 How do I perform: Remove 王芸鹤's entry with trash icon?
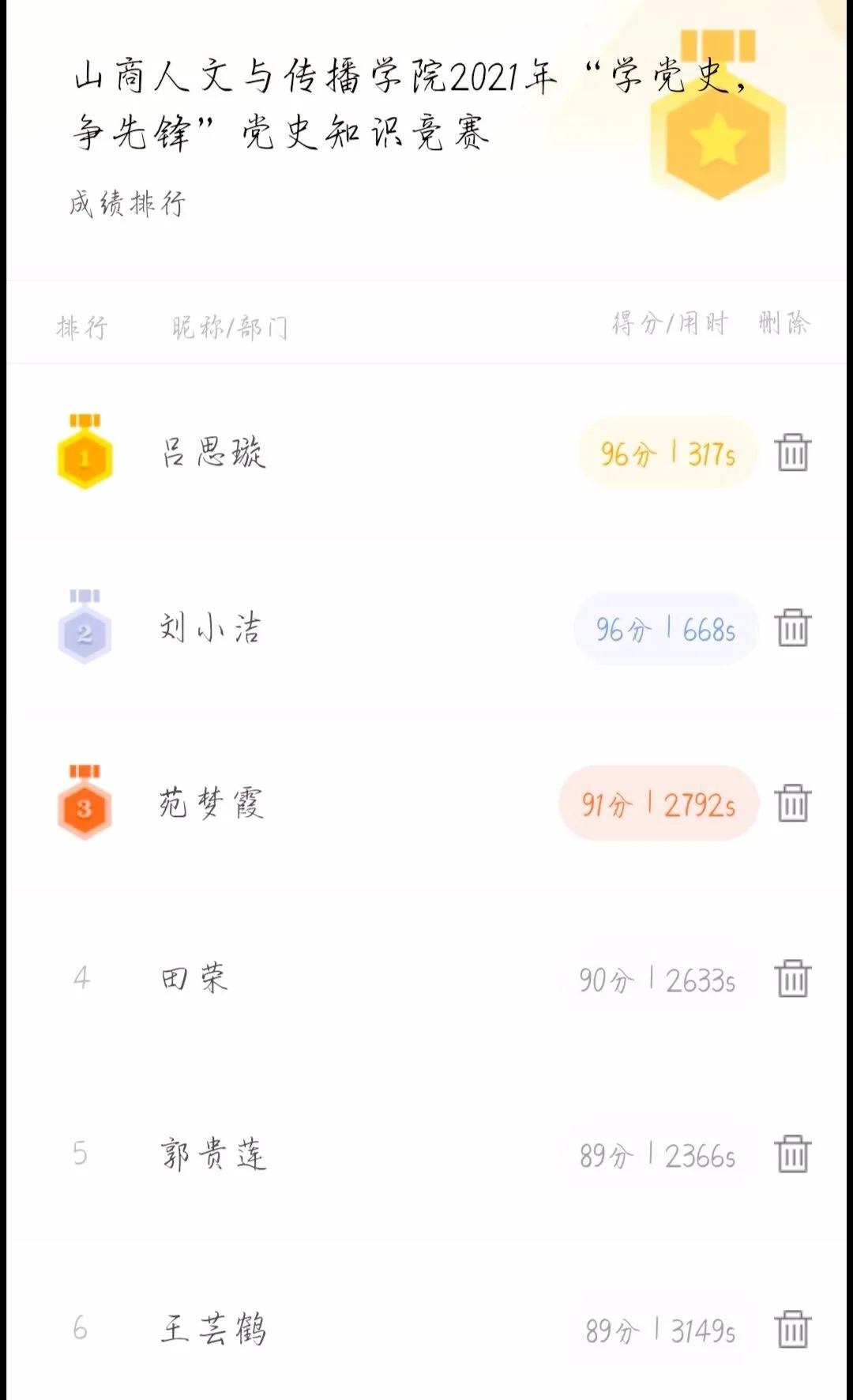(x=793, y=1330)
